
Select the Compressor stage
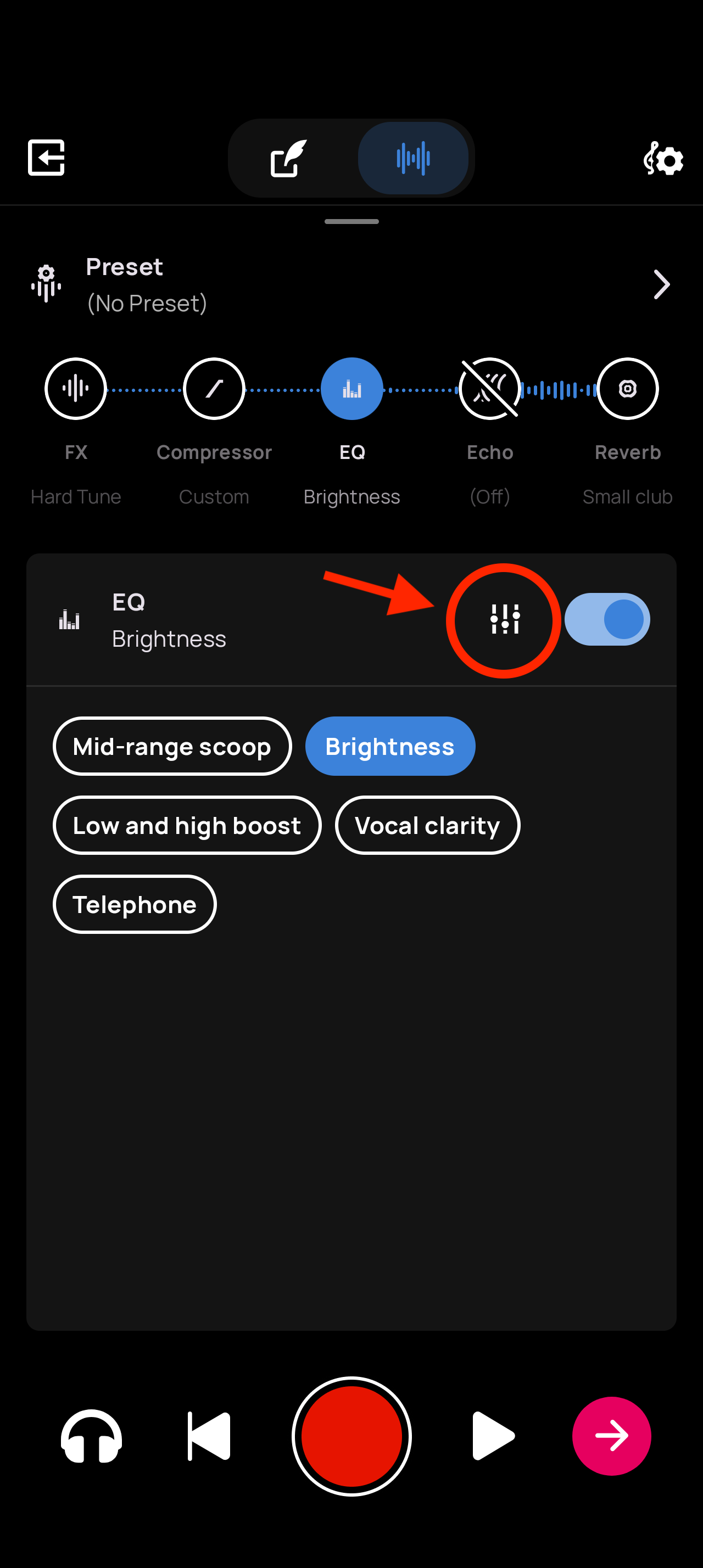point(214,389)
